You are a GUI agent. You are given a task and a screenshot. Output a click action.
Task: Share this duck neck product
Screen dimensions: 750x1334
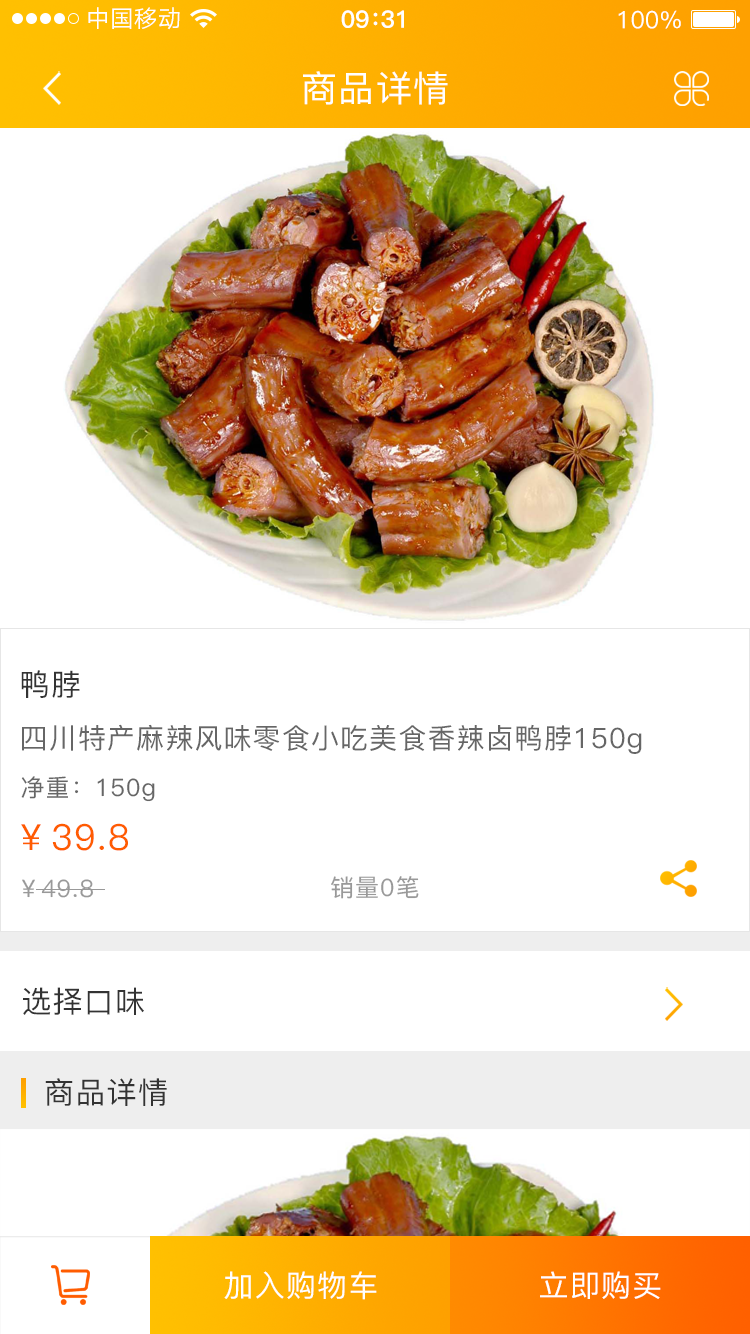coord(679,879)
